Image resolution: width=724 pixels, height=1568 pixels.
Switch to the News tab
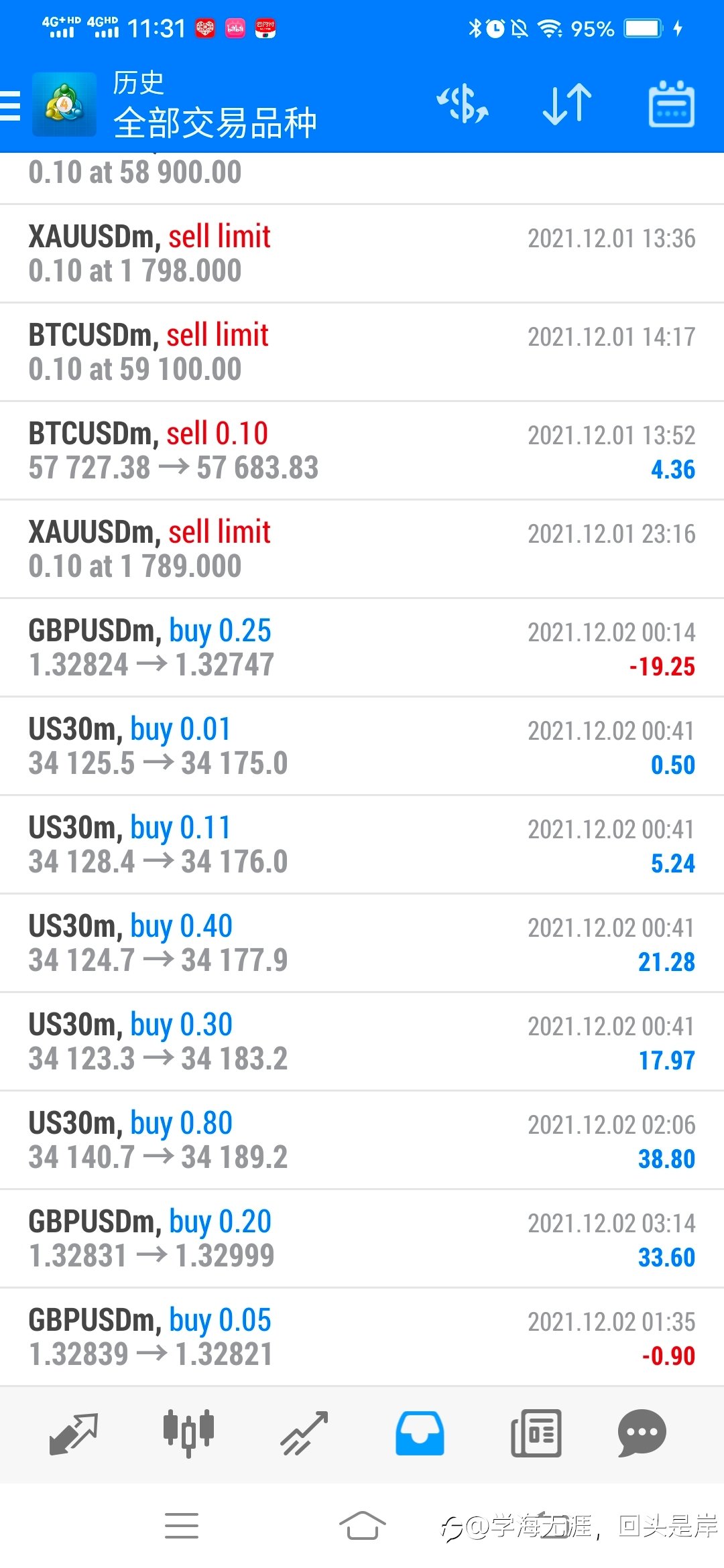click(536, 1433)
